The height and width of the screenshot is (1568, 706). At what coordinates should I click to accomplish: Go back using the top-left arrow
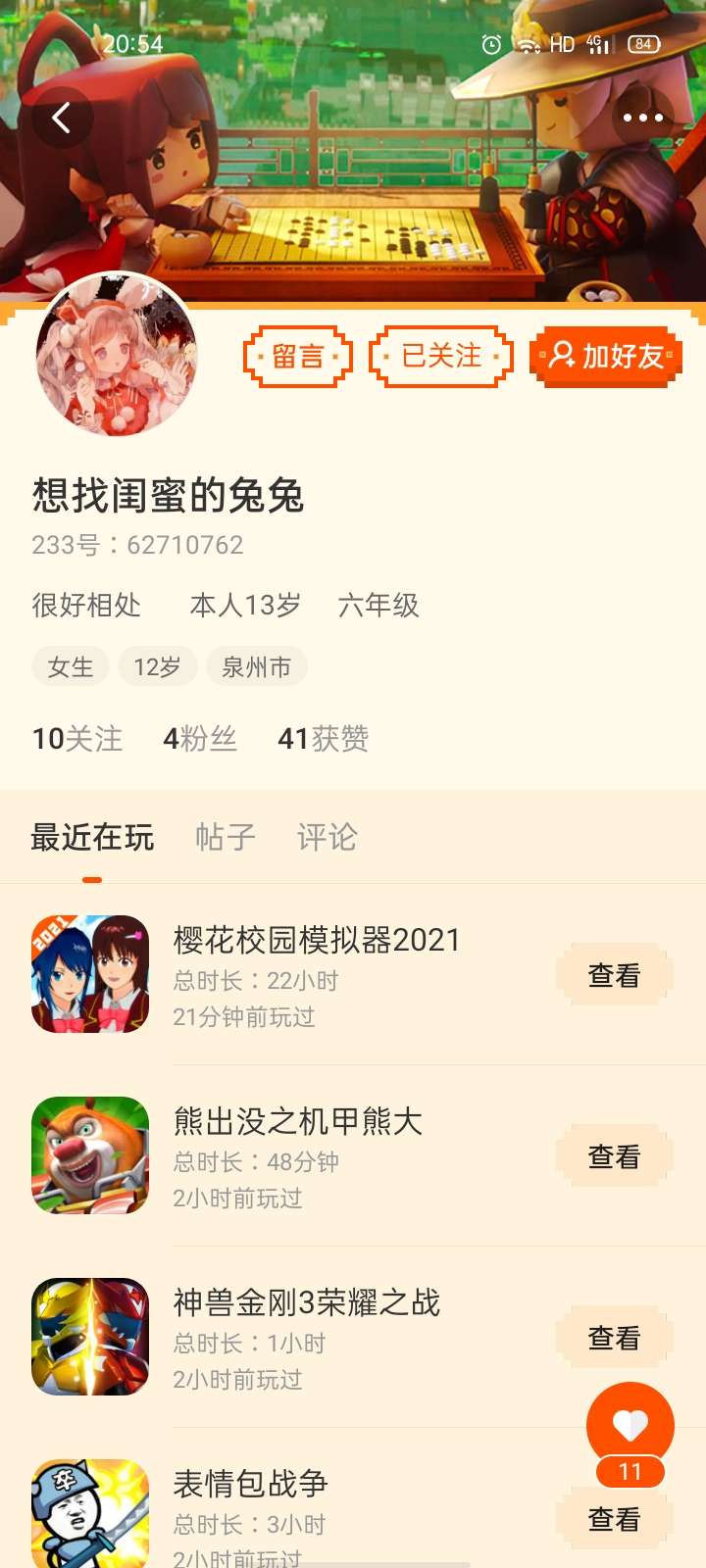[62, 118]
